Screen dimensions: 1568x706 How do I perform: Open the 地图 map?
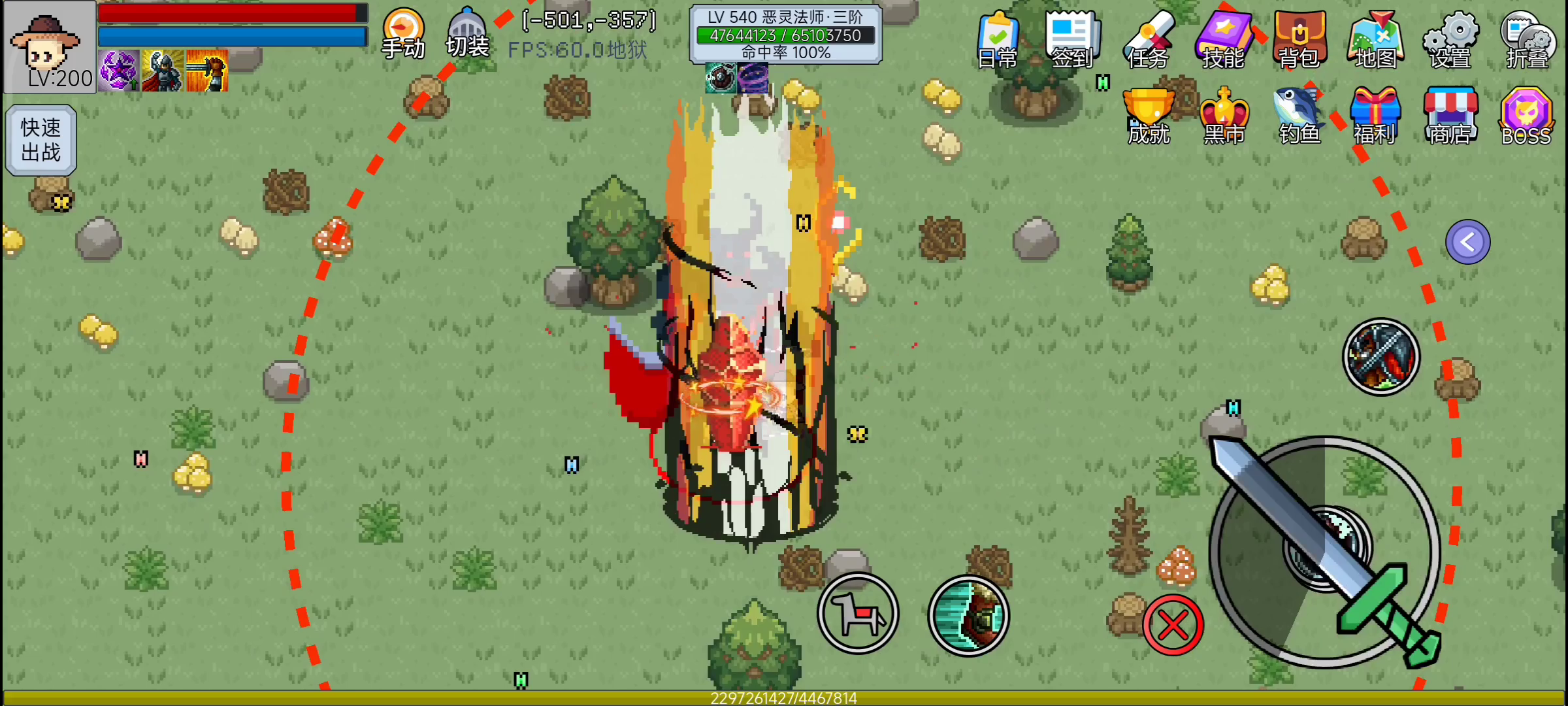[1375, 39]
